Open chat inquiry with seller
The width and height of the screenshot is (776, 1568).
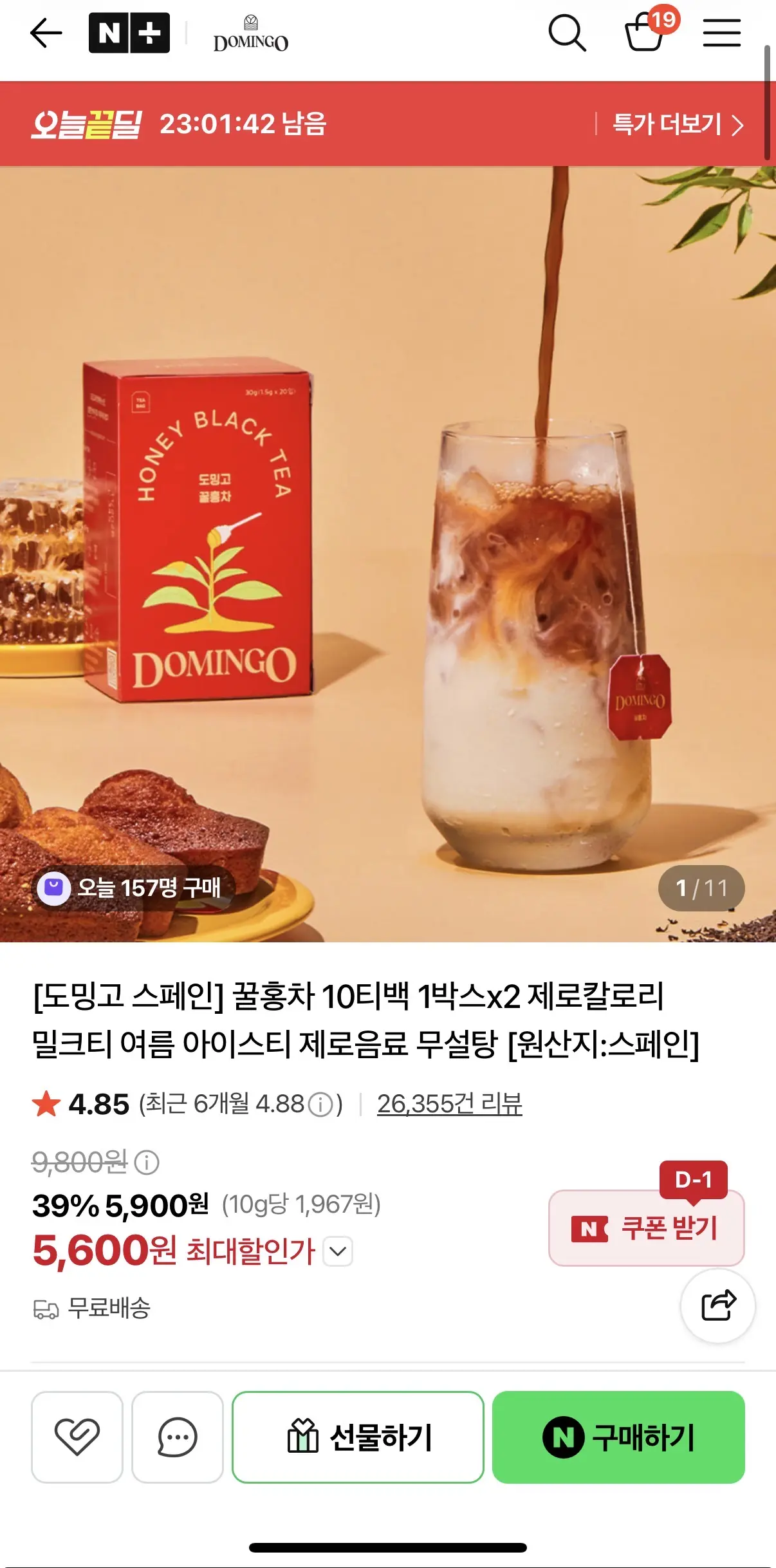point(178,1437)
